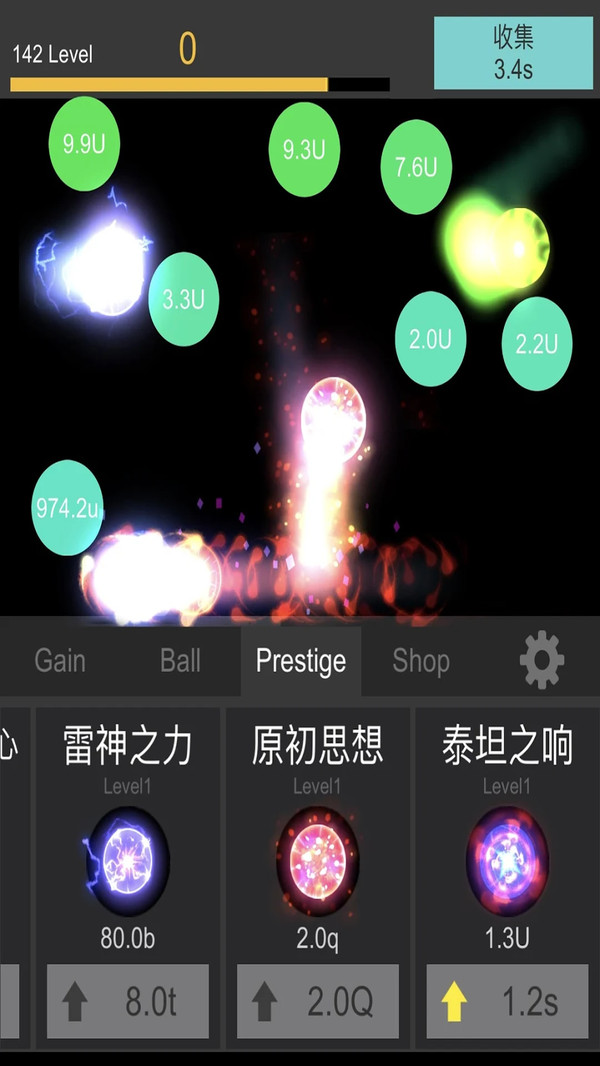This screenshot has height=1066, width=600.
Task: Open settings via the gear icon
Action: click(x=542, y=660)
